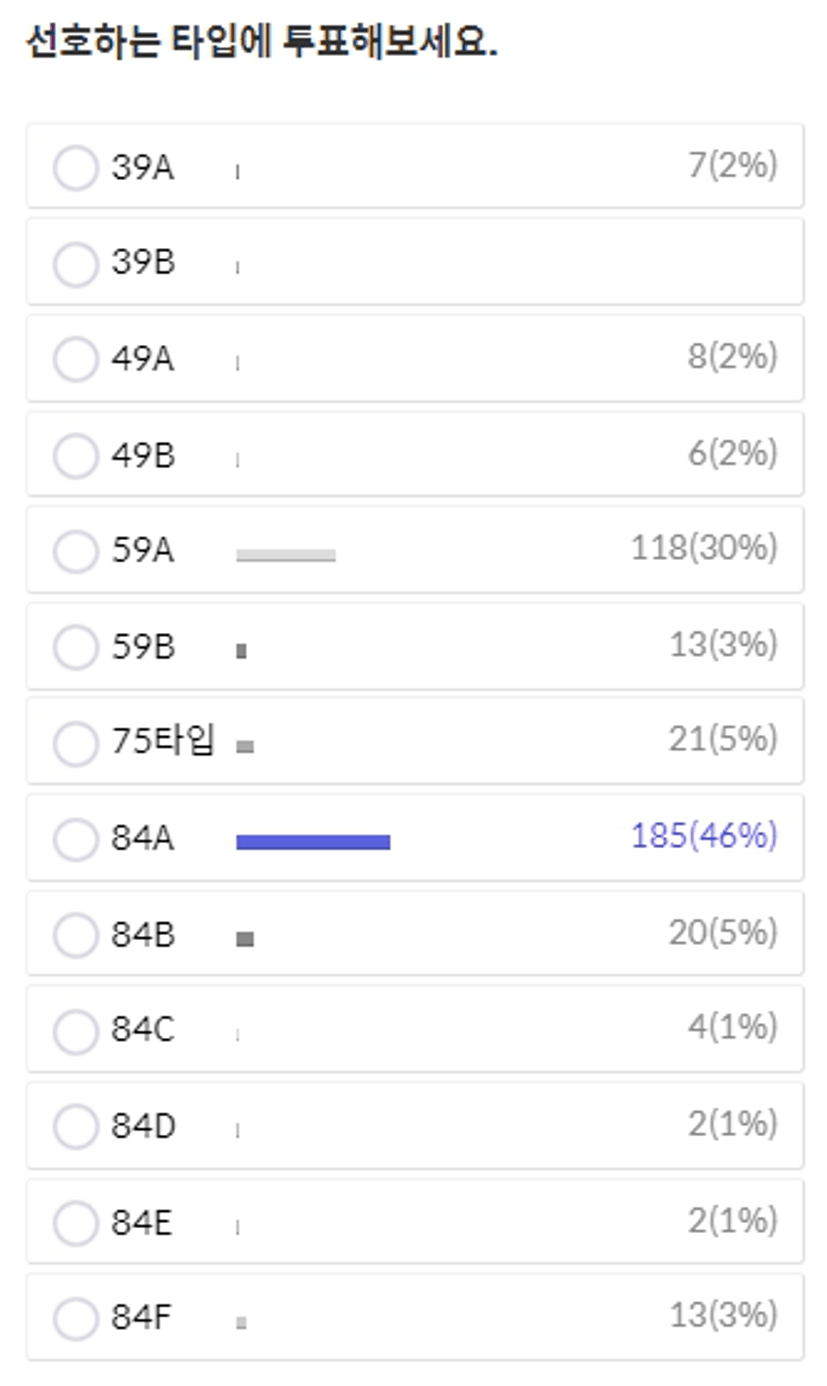Pick type 84B
The image size is (827, 1386).
[x=76, y=935]
